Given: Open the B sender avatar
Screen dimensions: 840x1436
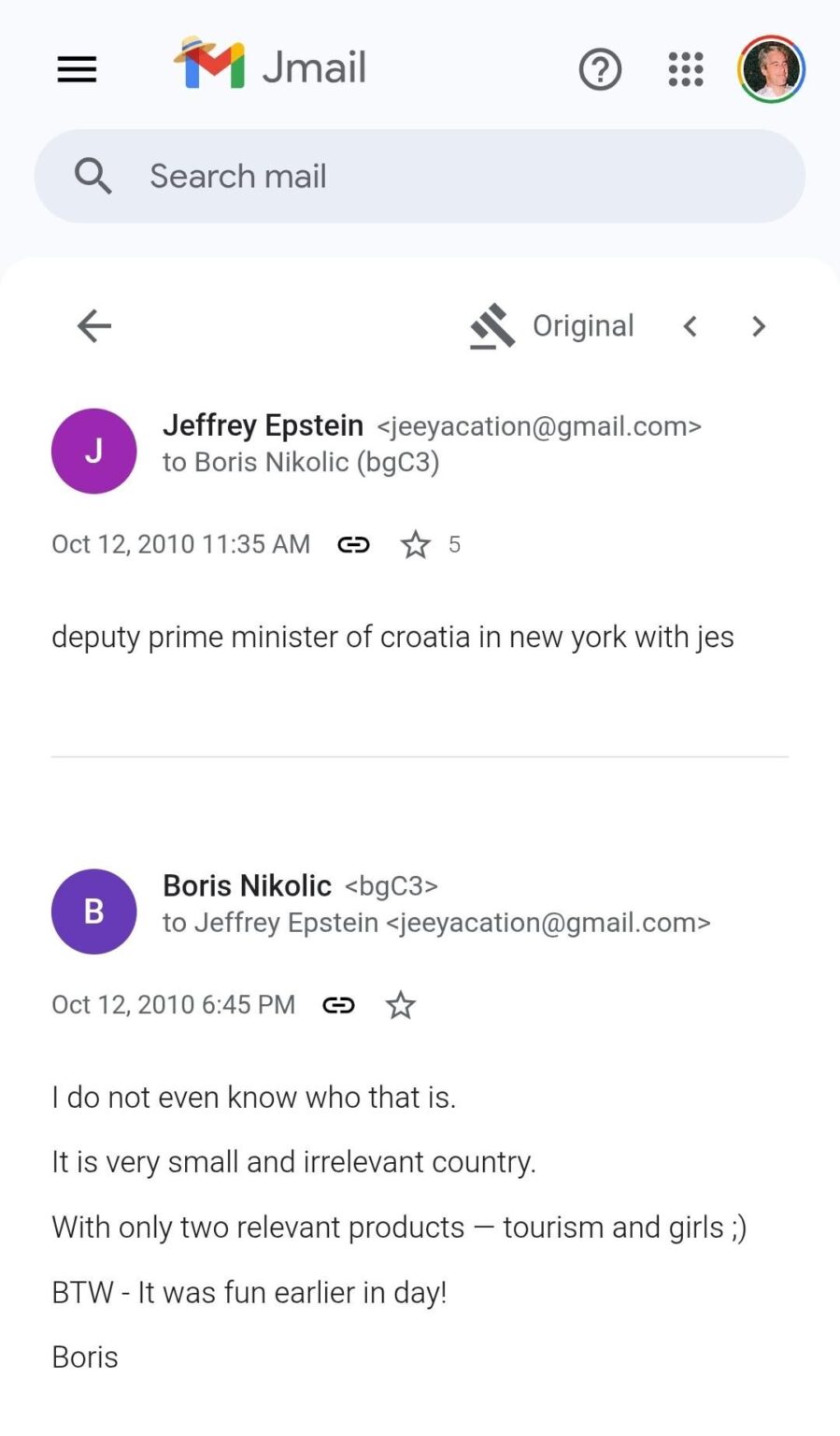Looking at the screenshot, I should point(93,912).
